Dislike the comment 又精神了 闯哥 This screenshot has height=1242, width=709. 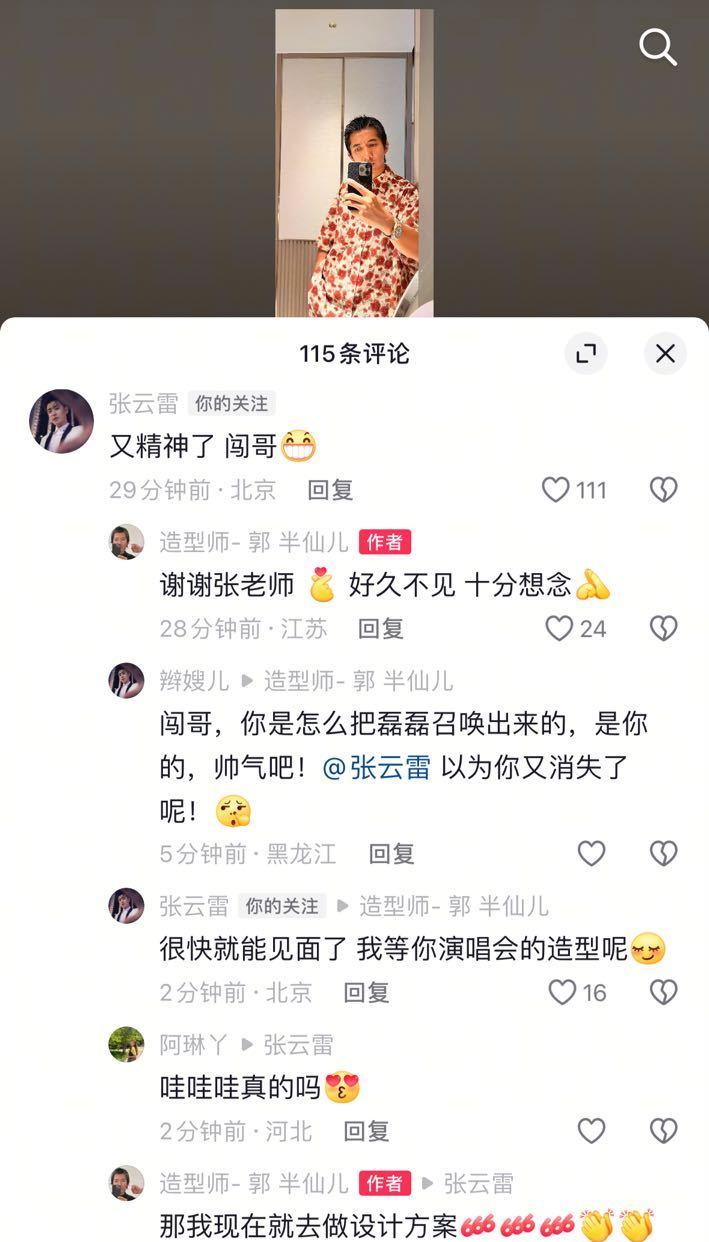(x=663, y=489)
